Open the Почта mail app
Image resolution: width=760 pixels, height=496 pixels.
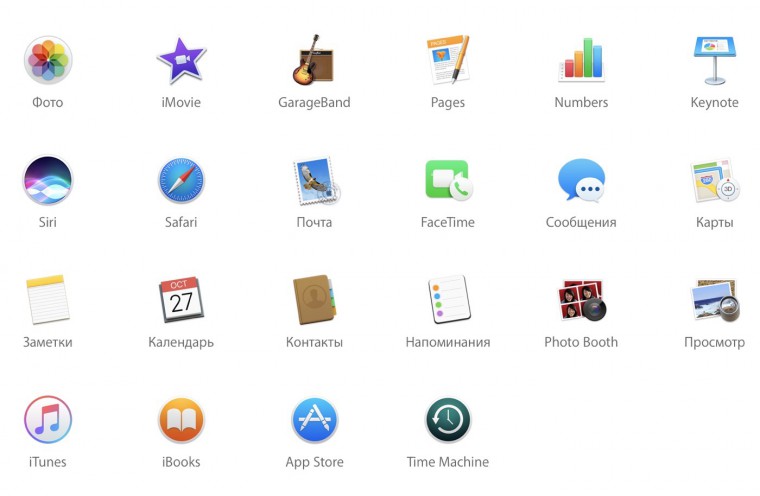pos(314,180)
